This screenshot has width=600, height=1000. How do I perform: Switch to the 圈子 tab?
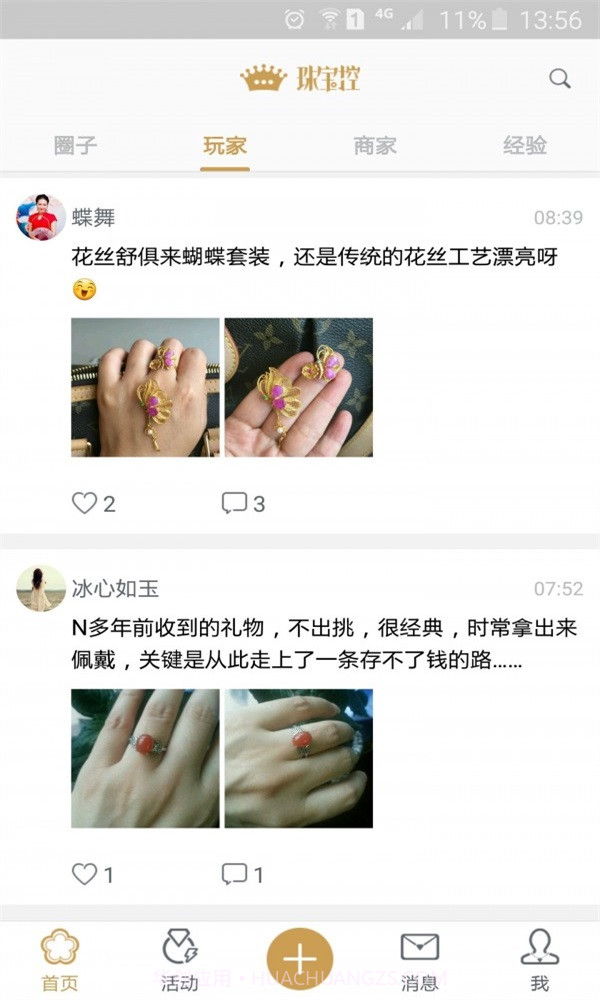(x=76, y=145)
